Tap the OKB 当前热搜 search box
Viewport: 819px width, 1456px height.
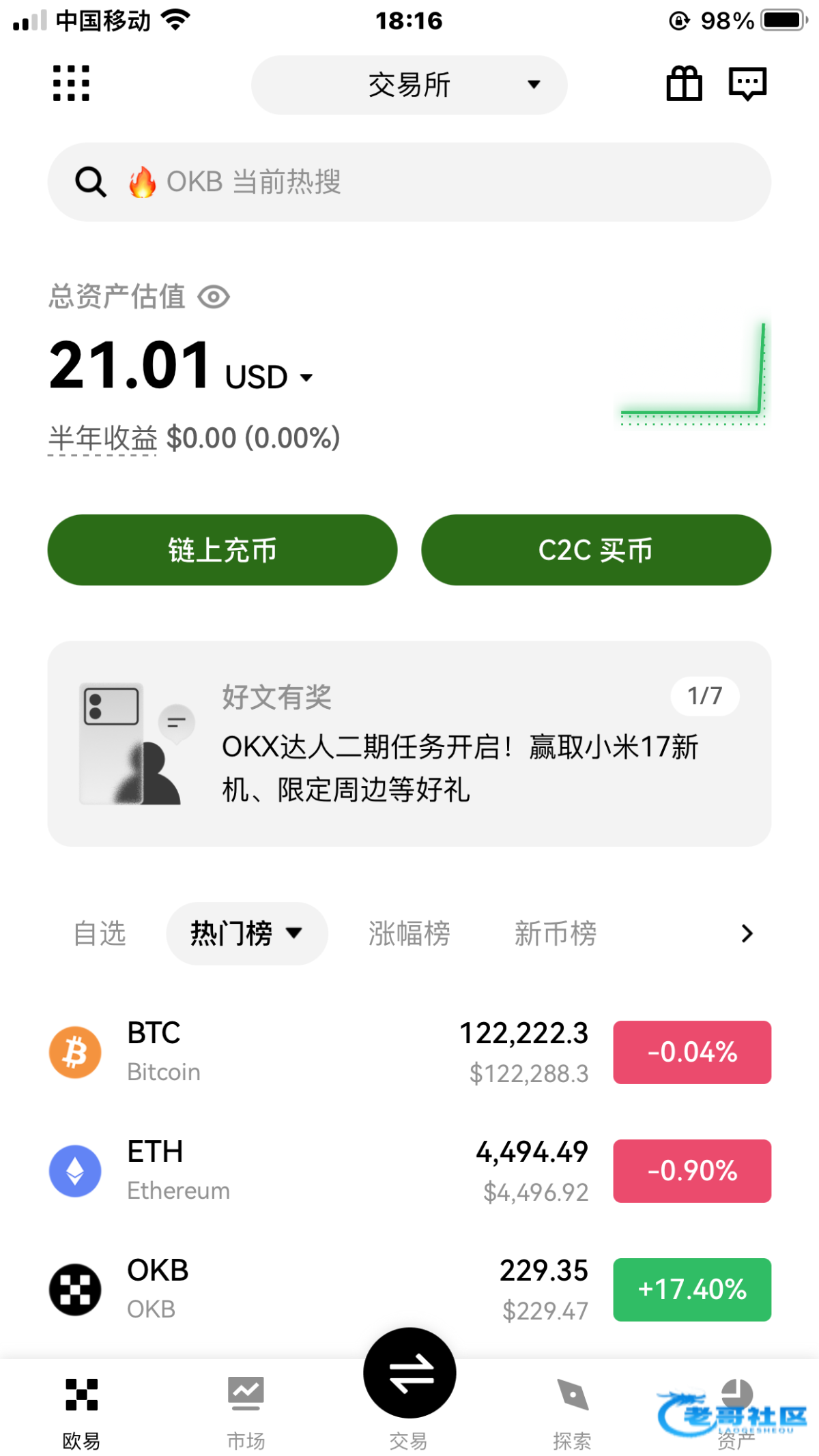409,182
